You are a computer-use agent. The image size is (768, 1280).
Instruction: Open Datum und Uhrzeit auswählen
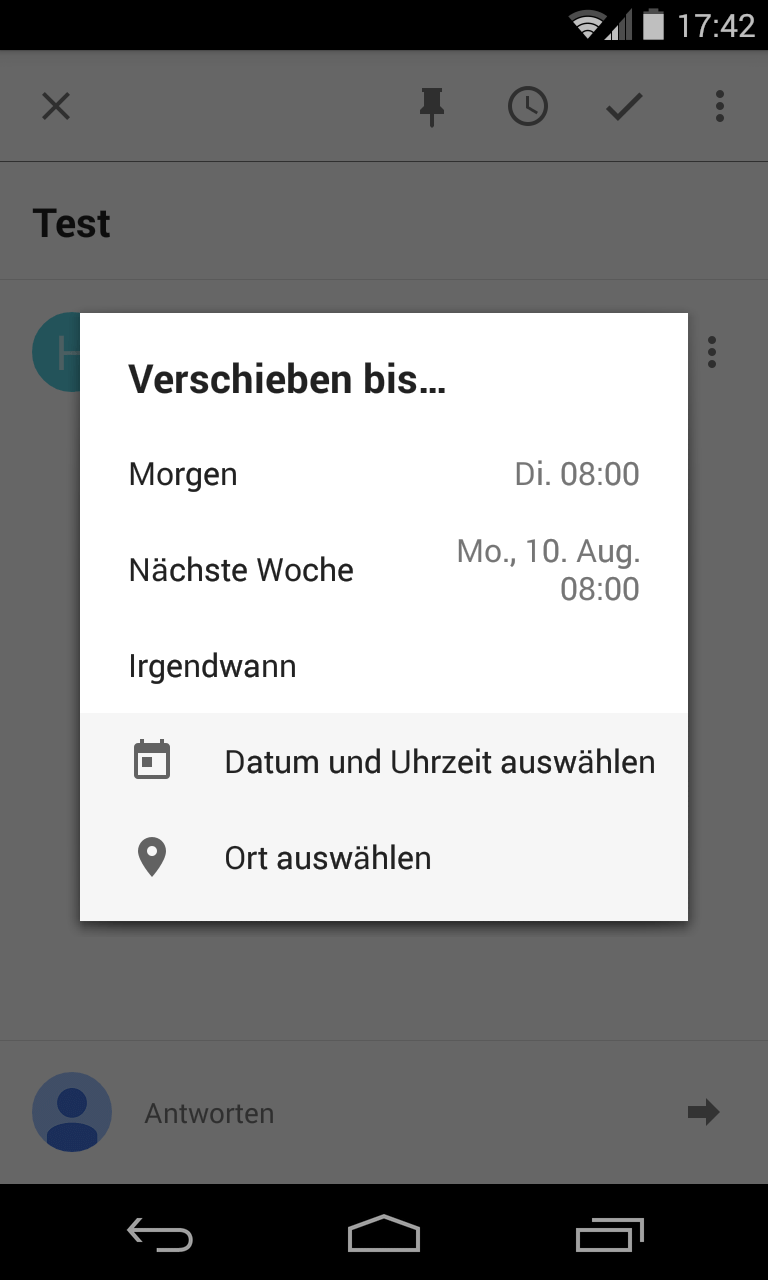click(x=383, y=762)
